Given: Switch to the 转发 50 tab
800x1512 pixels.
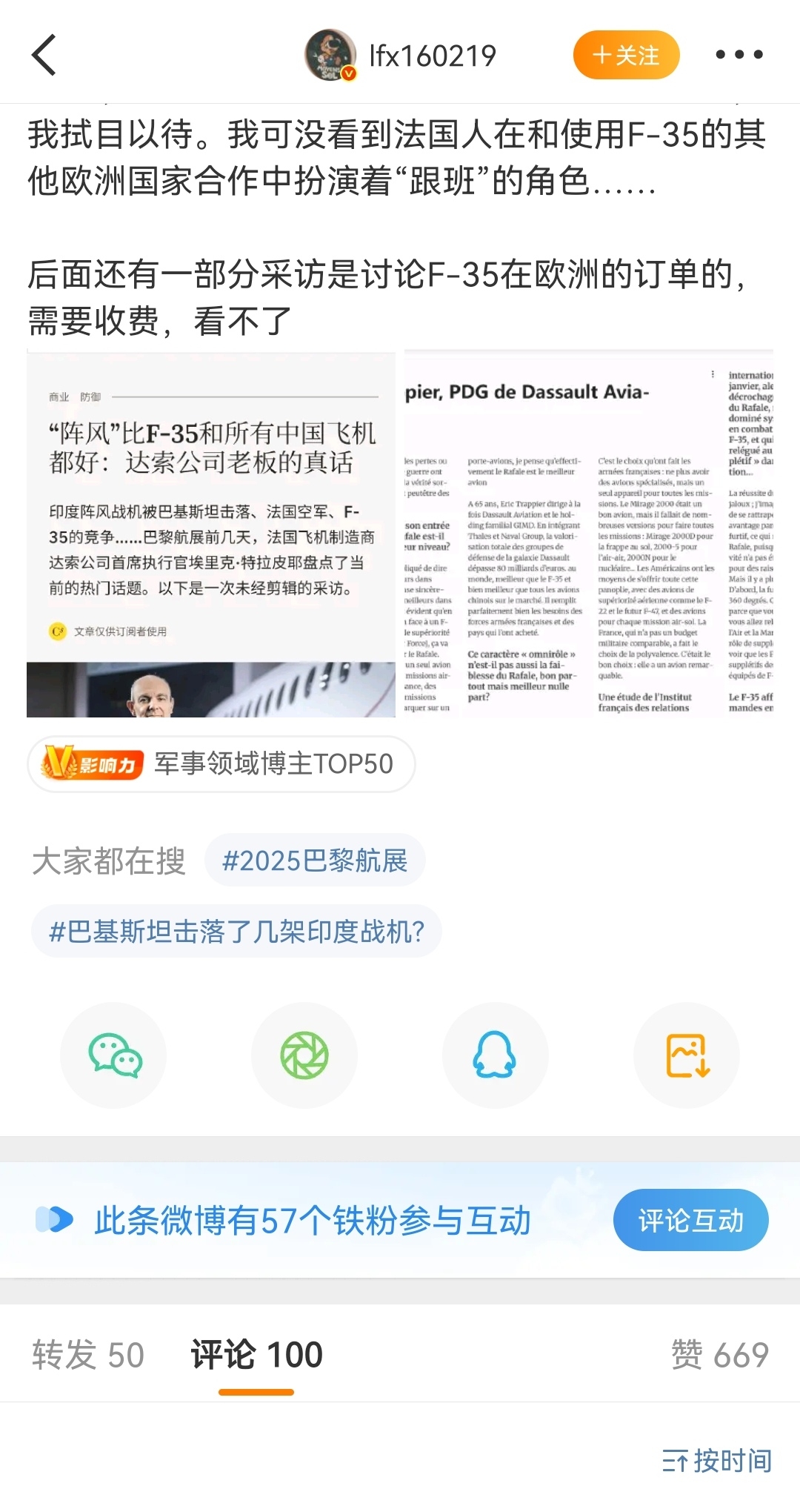Looking at the screenshot, I should pyautogui.click(x=88, y=1355).
